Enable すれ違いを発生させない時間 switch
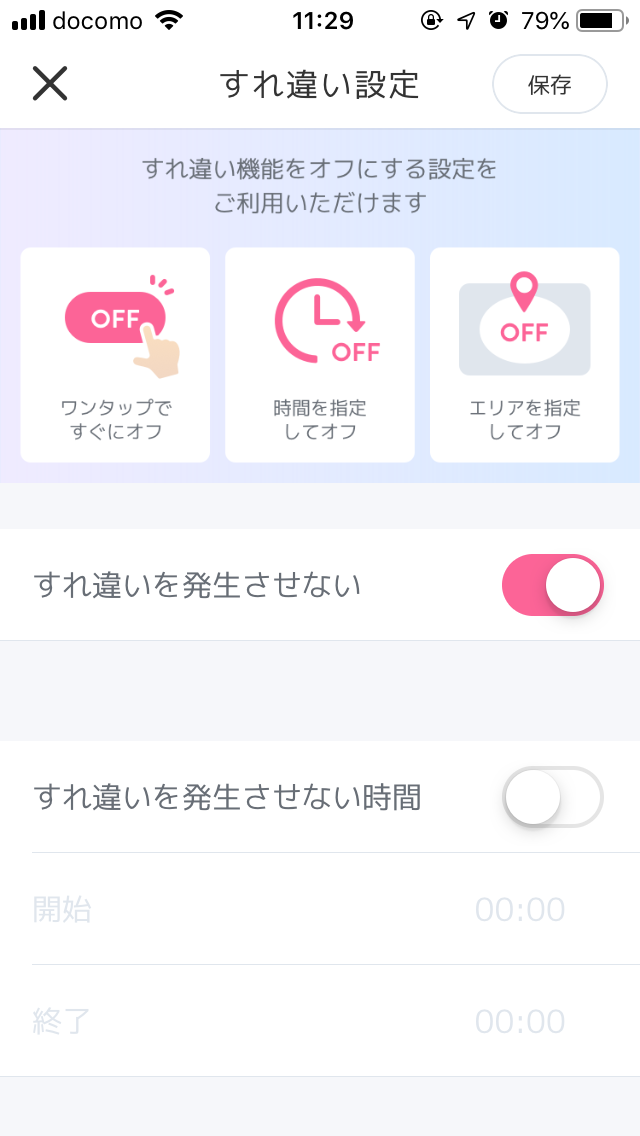 tap(552, 797)
